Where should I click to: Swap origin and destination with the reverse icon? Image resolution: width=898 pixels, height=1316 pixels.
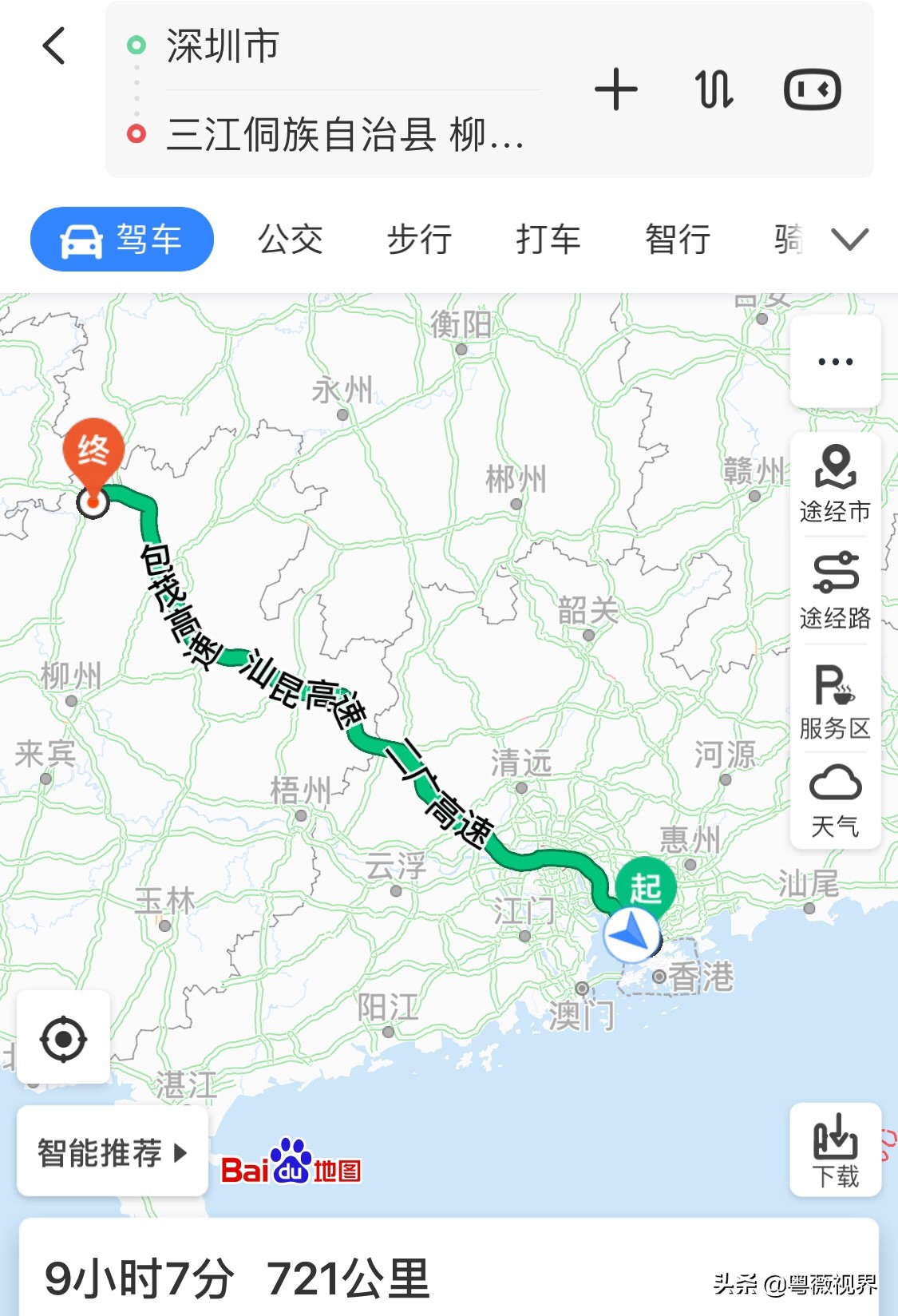tap(713, 90)
